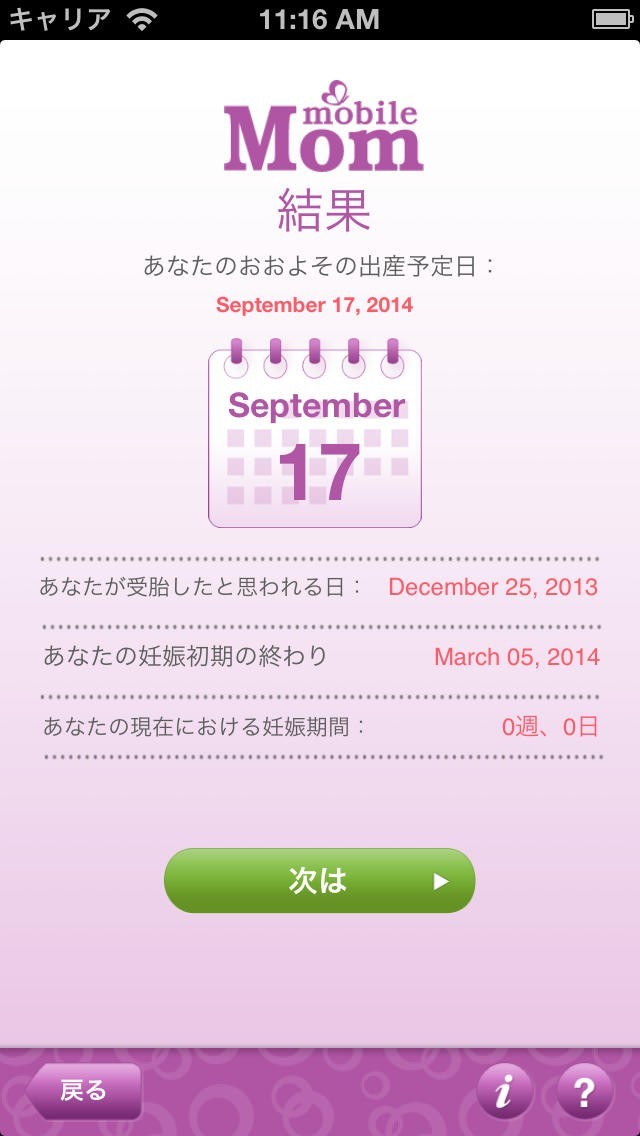Open the help question mark icon
The image size is (640, 1136).
click(583, 1091)
